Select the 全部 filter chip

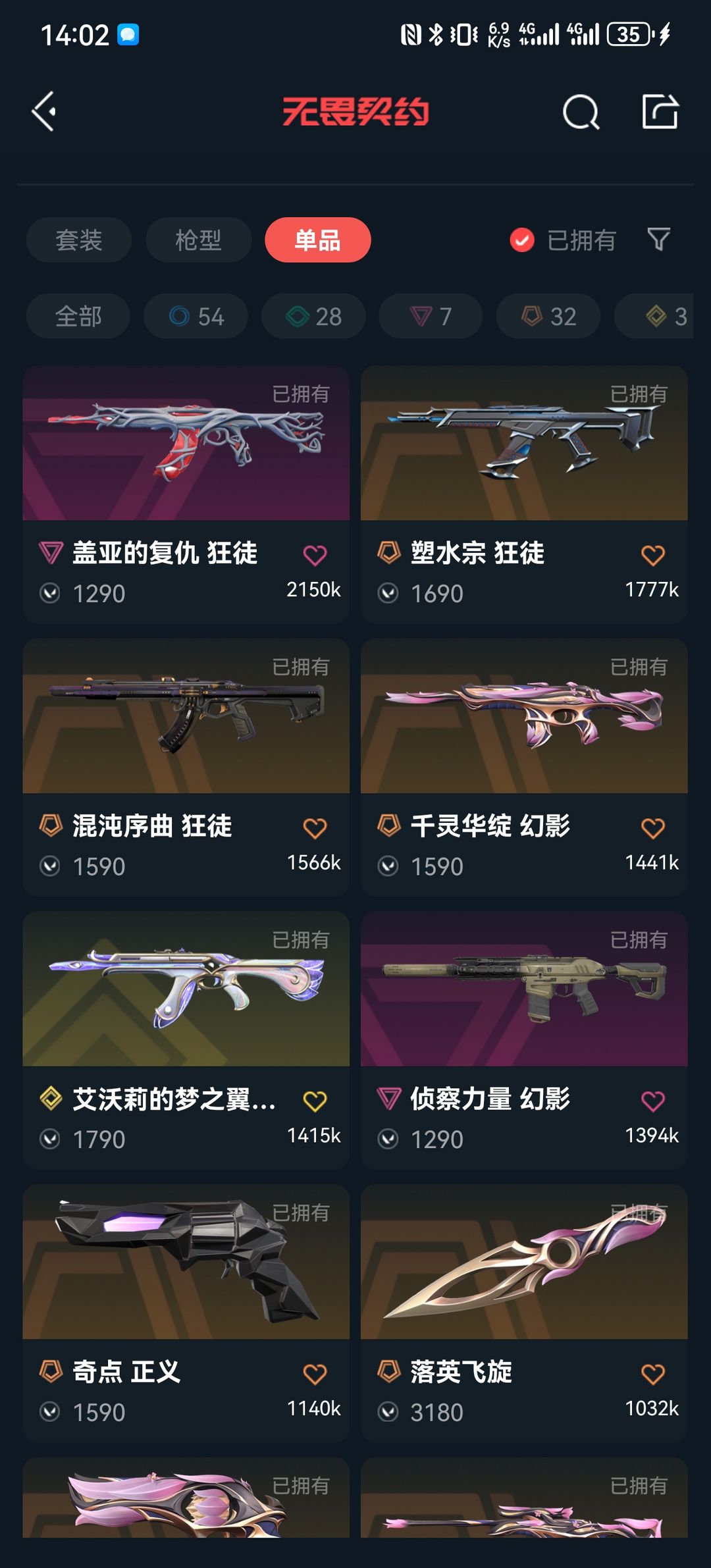[78, 317]
